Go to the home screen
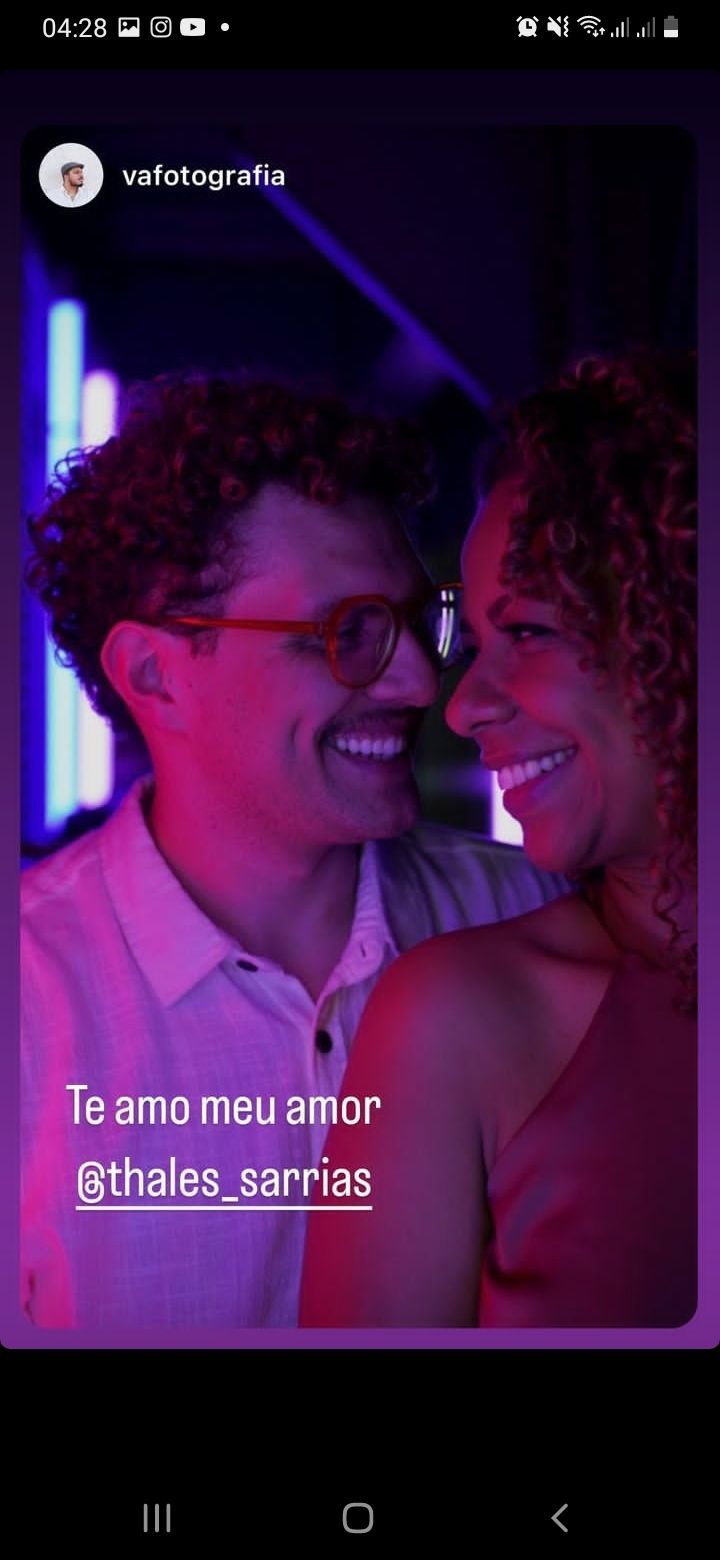The height and width of the screenshot is (1560, 720). pyautogui.click(x=358, y=1517)
